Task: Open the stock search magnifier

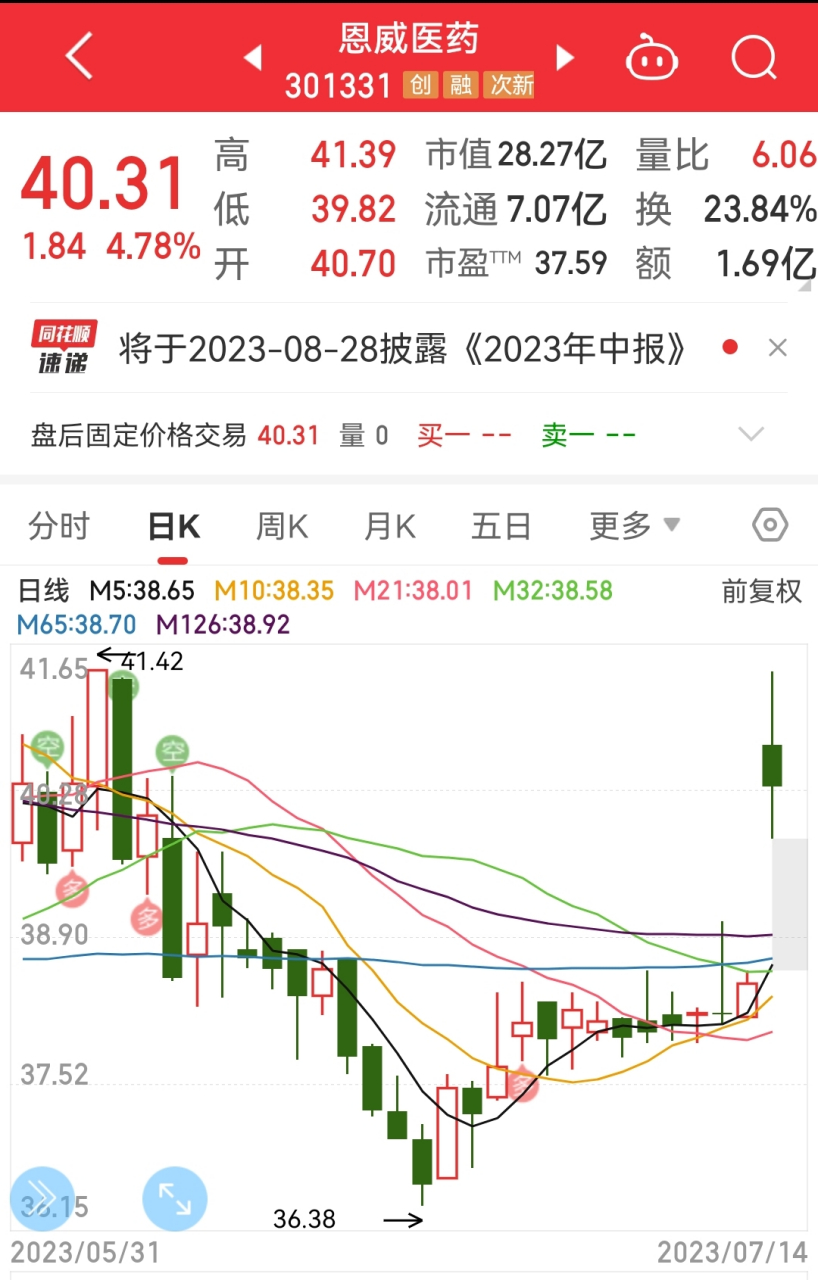Action: click(755, 57)
